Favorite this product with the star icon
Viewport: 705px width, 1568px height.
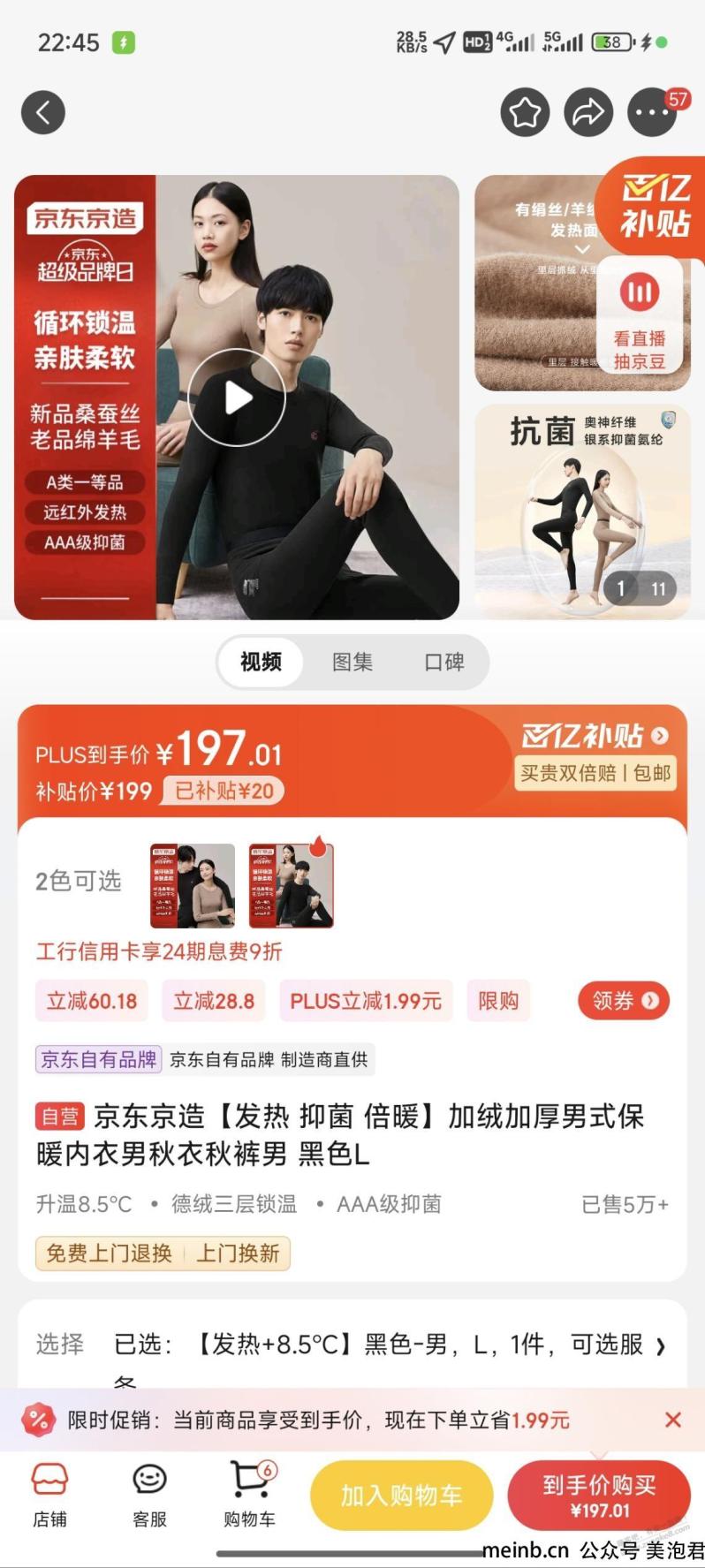(x=525, y=113)
